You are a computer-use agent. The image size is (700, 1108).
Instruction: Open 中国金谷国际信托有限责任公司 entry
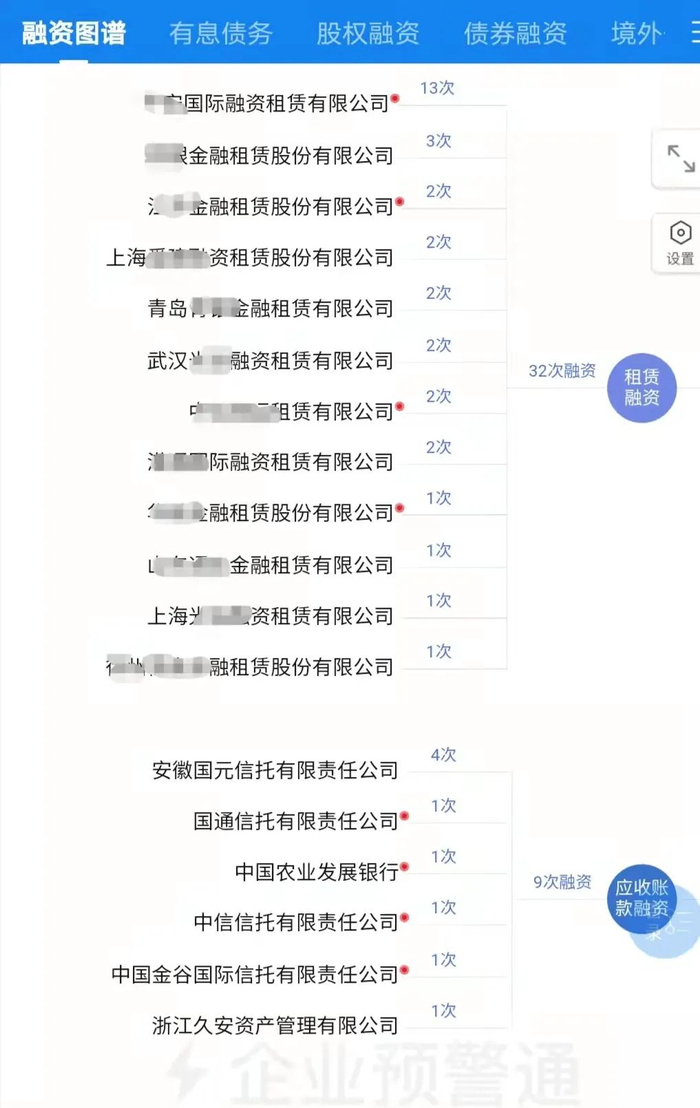255,973
